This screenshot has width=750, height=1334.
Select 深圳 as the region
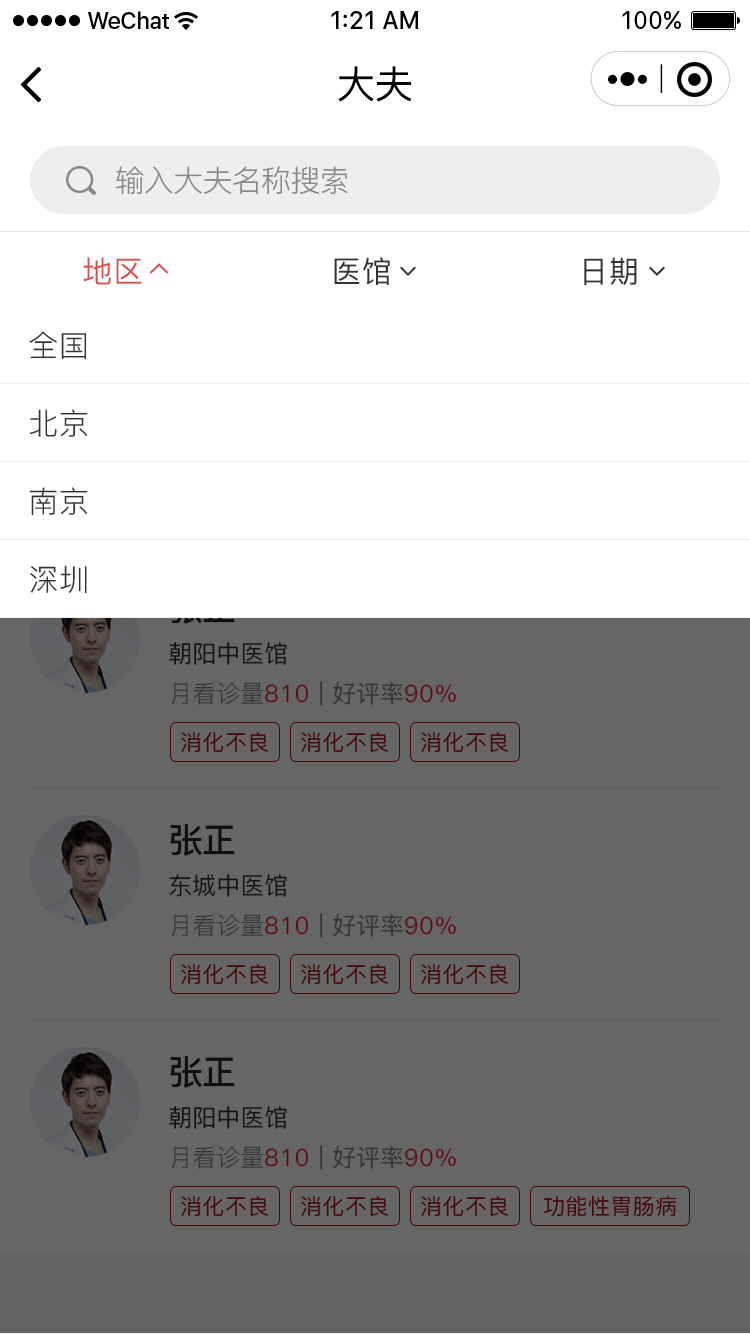[x=375, y=579]
